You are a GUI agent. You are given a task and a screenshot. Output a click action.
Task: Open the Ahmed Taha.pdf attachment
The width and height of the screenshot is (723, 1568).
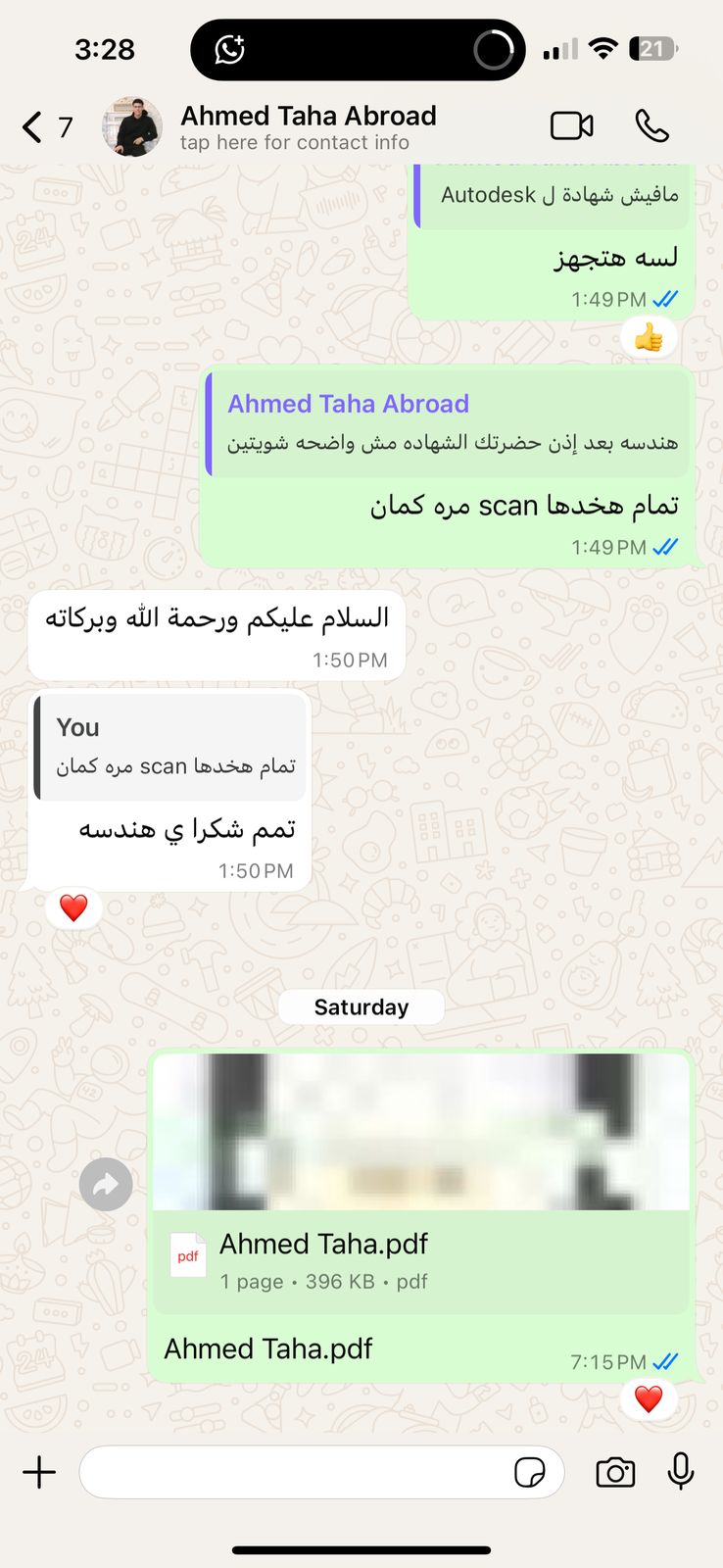(421, 1261)
